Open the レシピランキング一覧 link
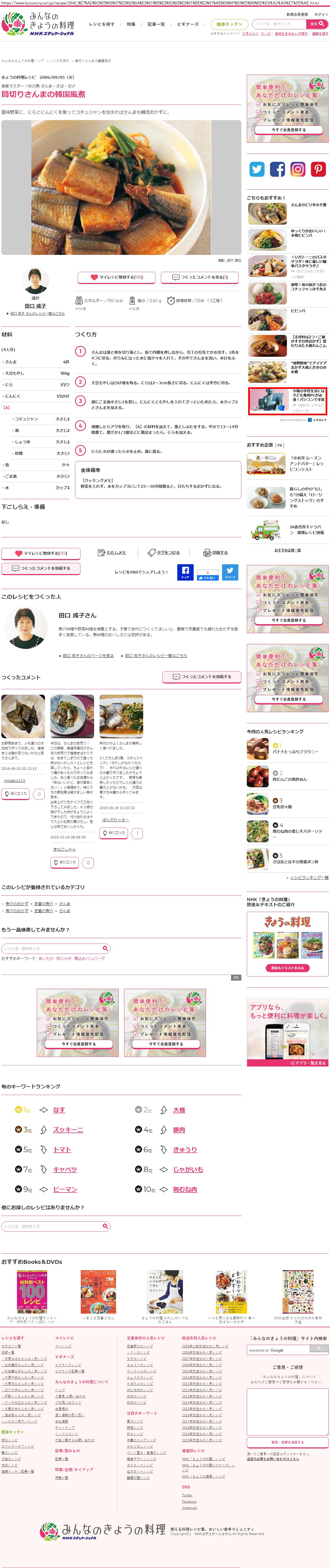 (309, 878)
